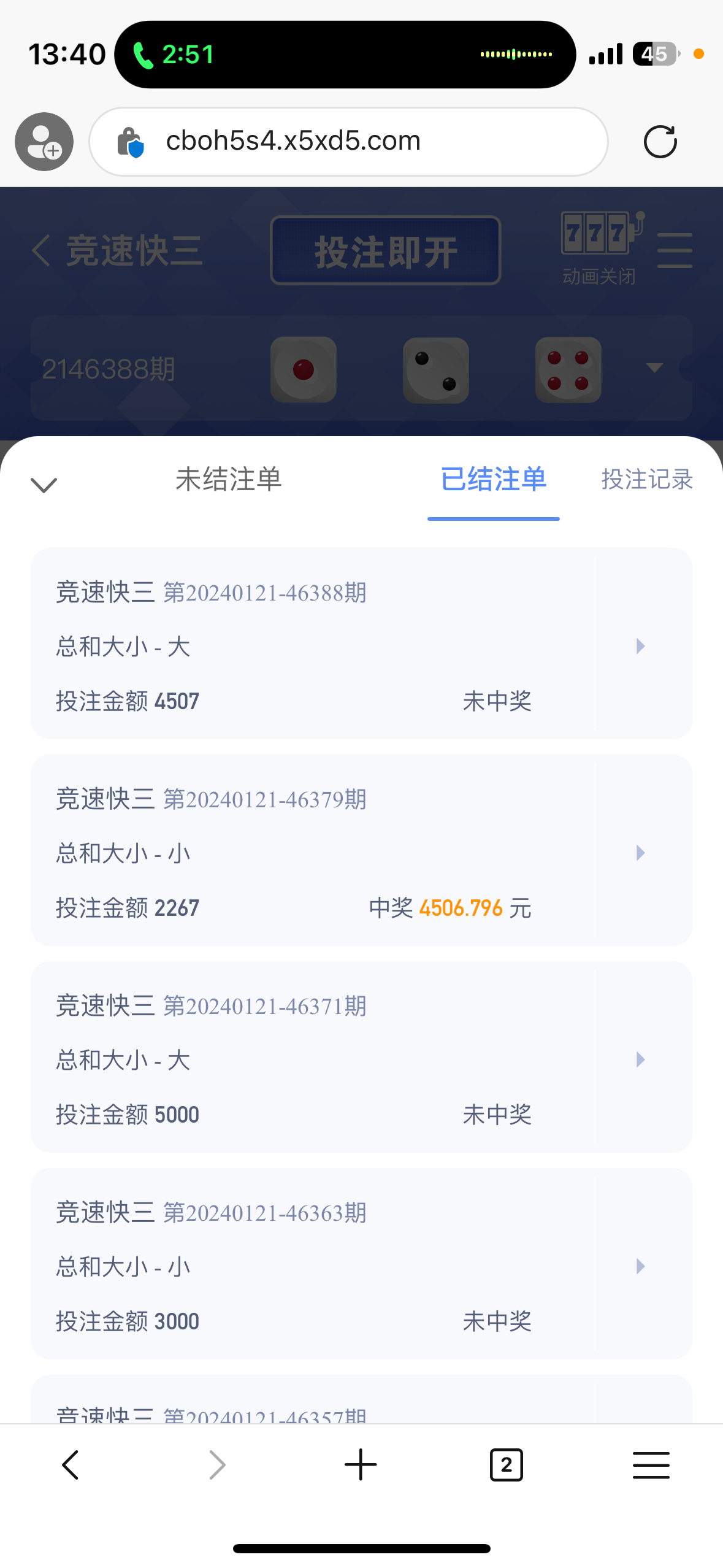Open bet details for period 20240121-46371
Viewport: 723px width, 1568px height.
point(640,1059)
